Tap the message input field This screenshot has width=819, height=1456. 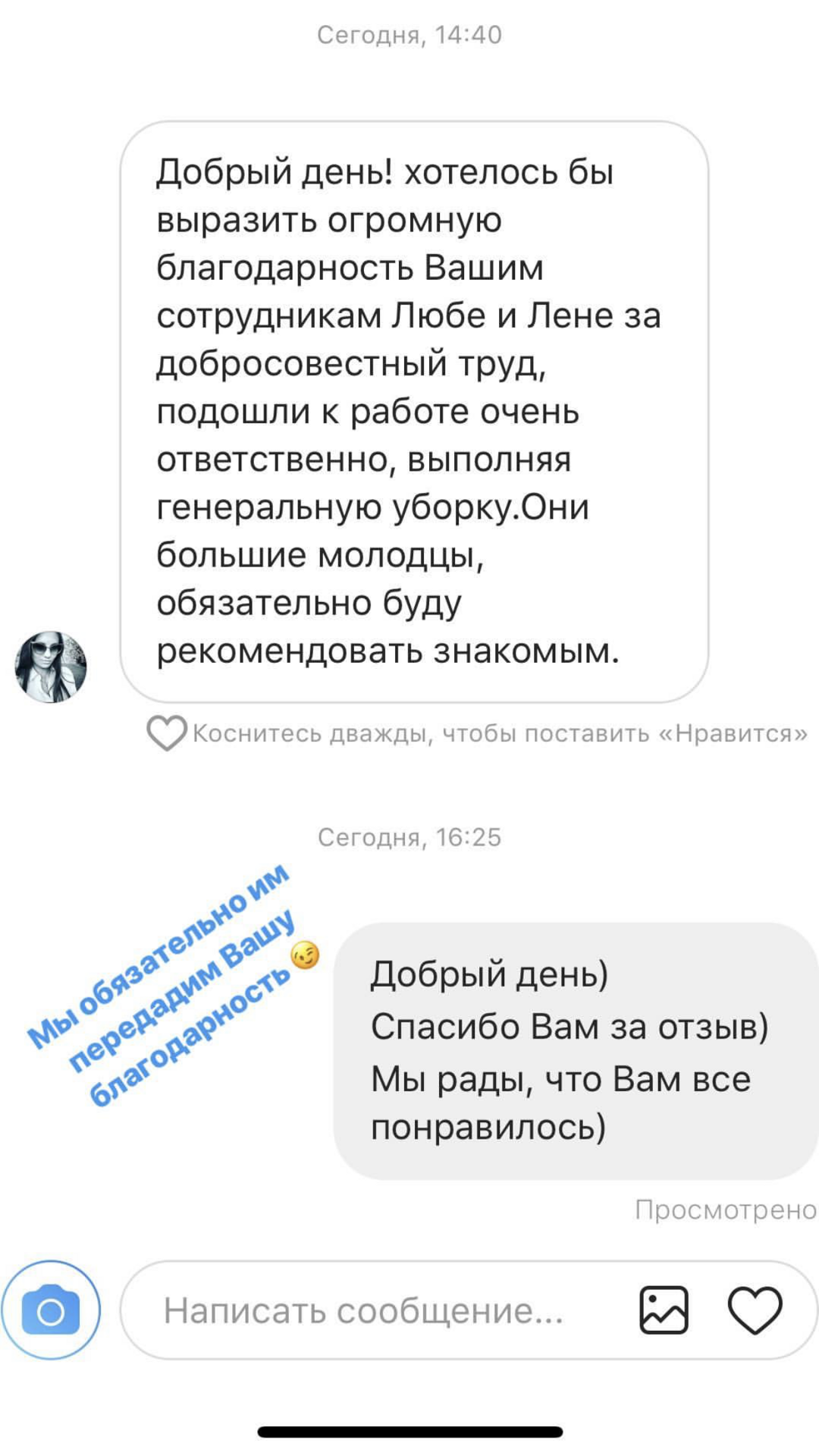(364, 1310)
